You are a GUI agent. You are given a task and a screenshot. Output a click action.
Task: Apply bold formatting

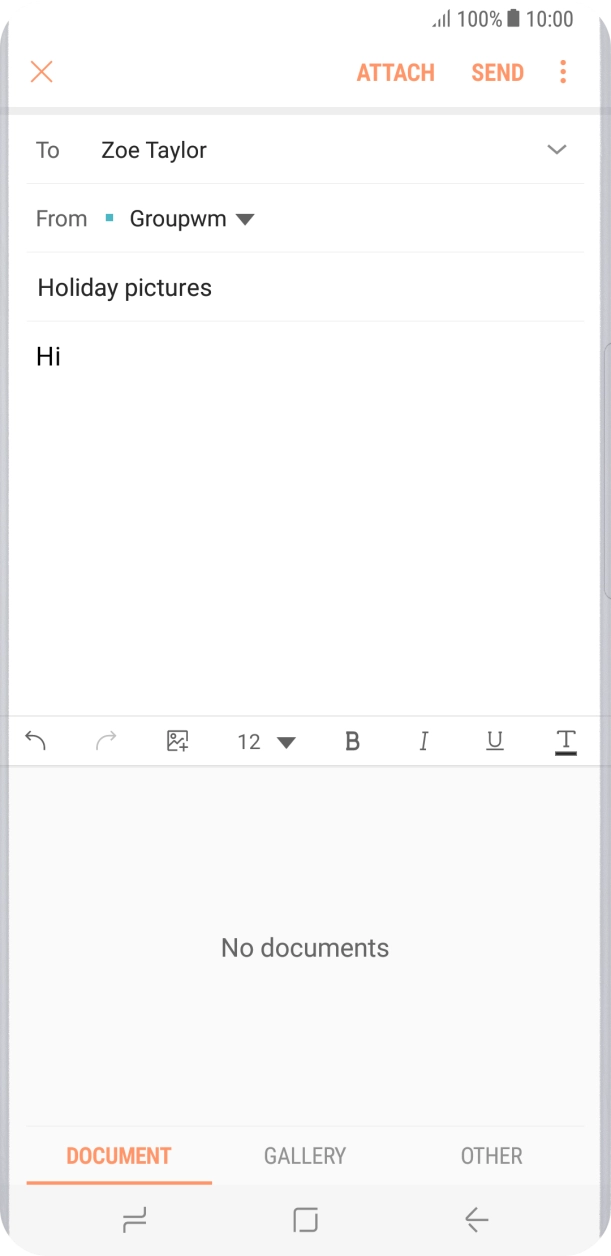[352, 742]
